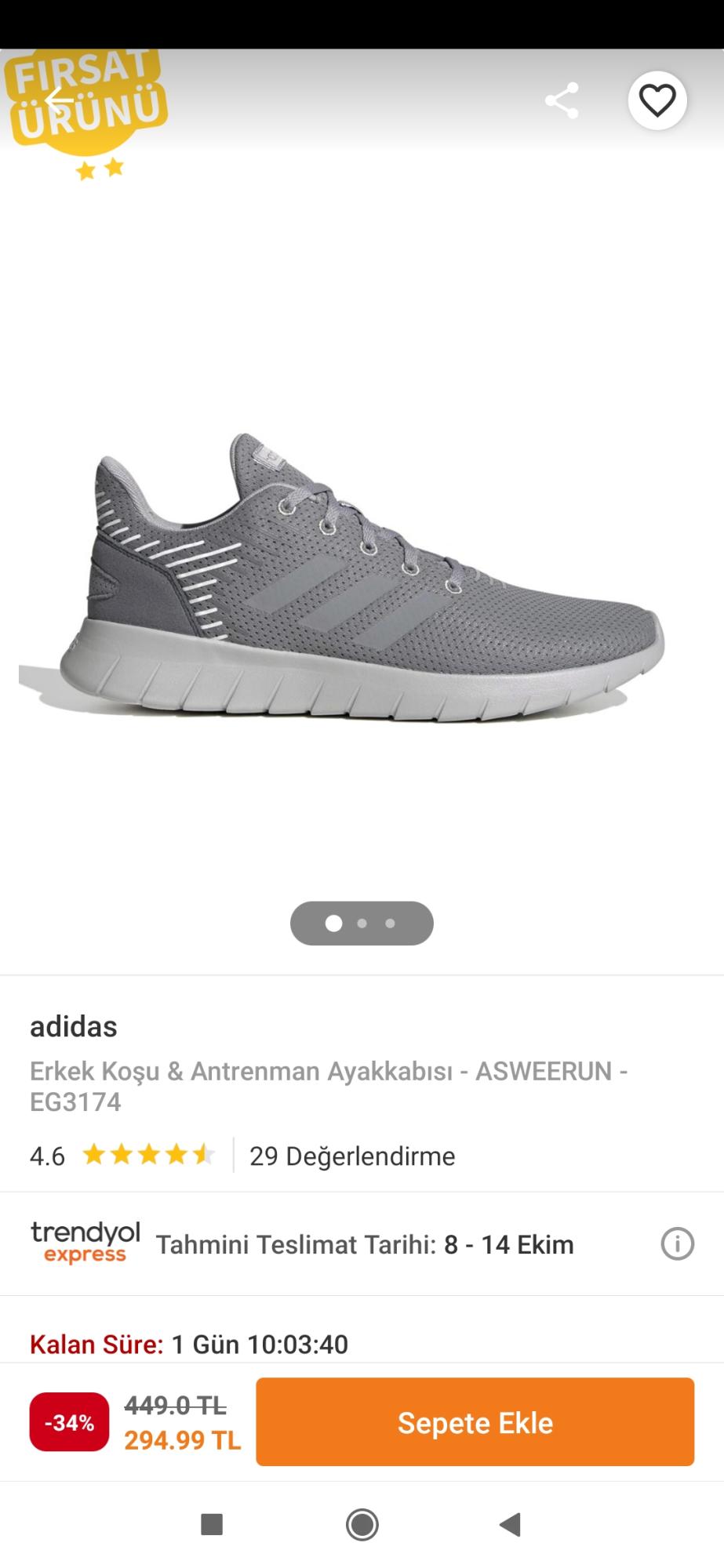
Task: Go to the home screen via the home button
Action: click(362, 1524)
